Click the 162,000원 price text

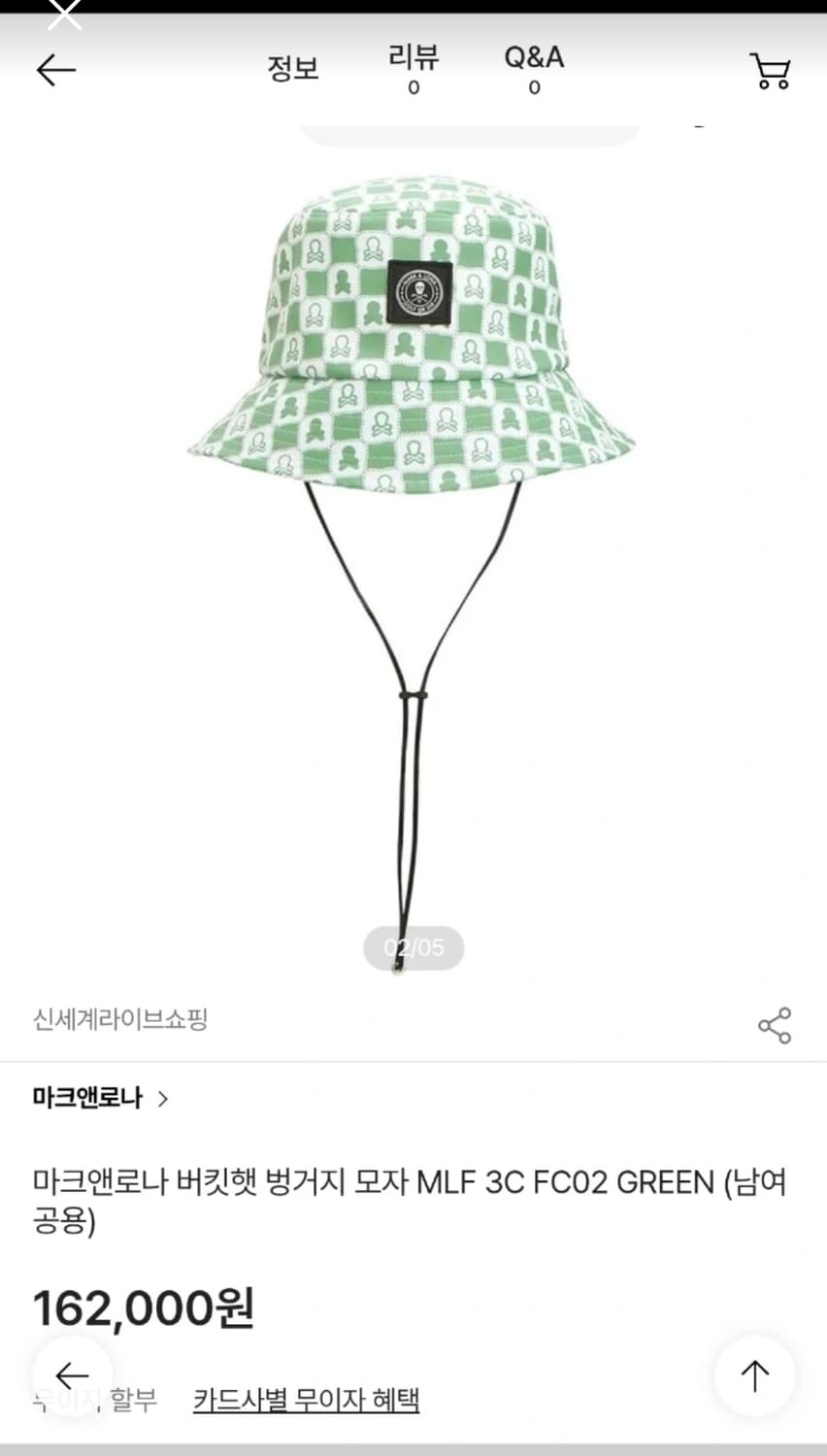pyautogui.click(x=142, y=1307)
